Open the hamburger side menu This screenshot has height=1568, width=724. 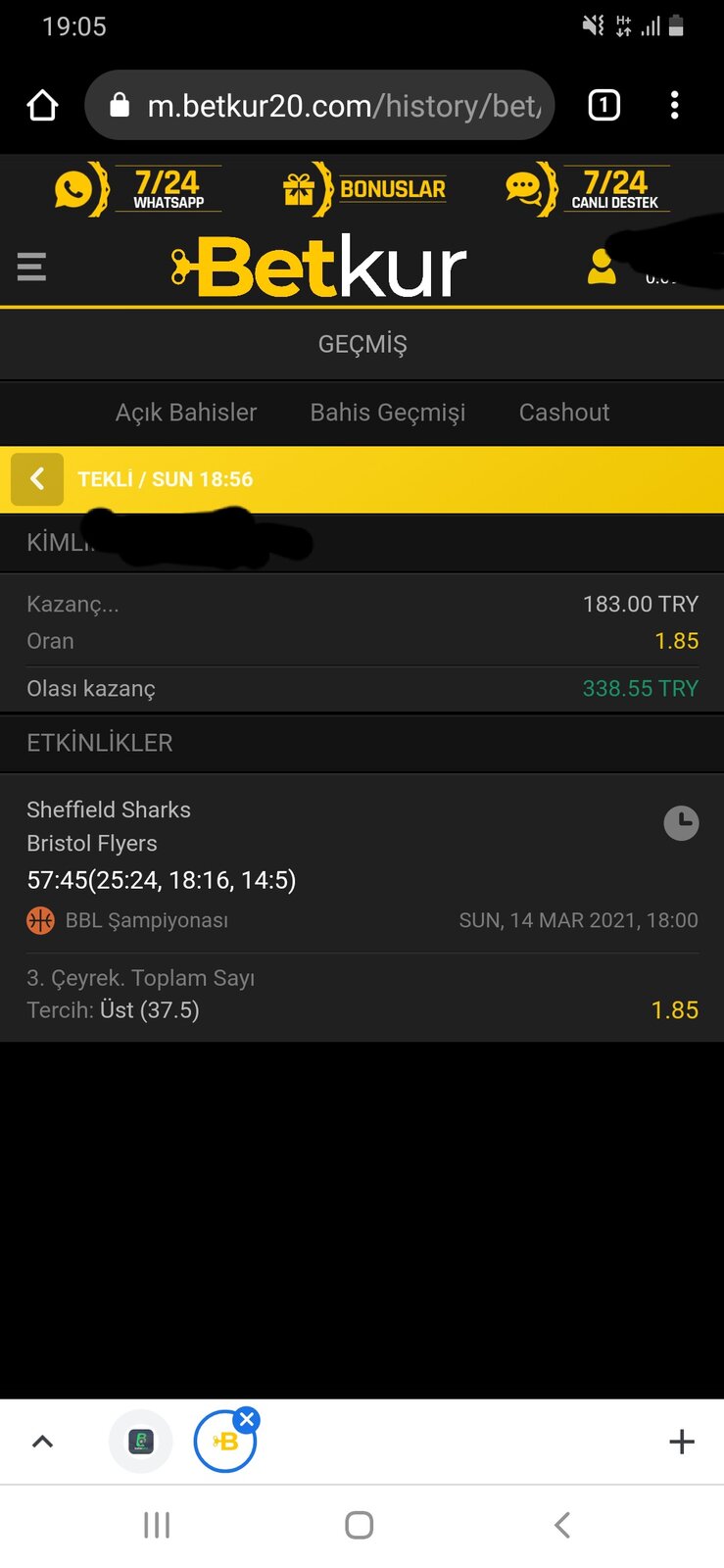click(x=31, y=267)
